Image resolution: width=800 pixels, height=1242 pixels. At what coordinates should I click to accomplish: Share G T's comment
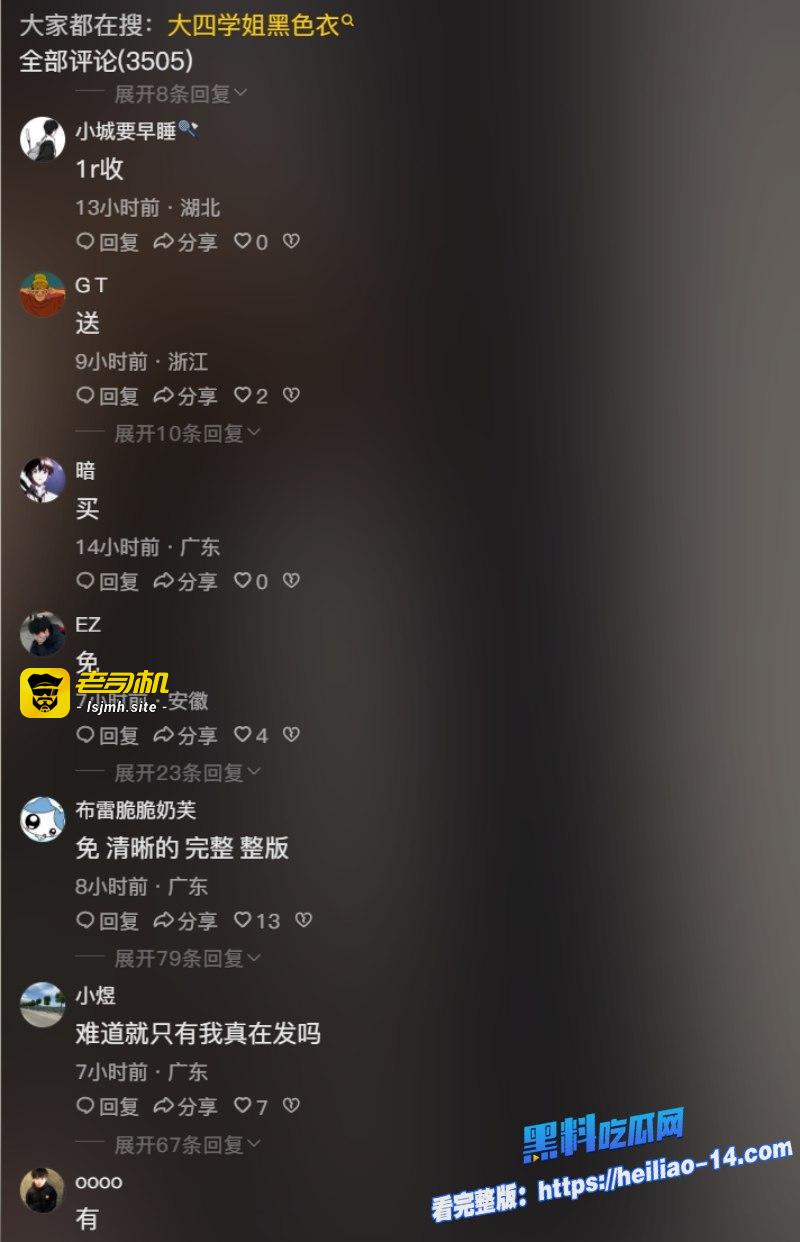click(x=185, y=396)
